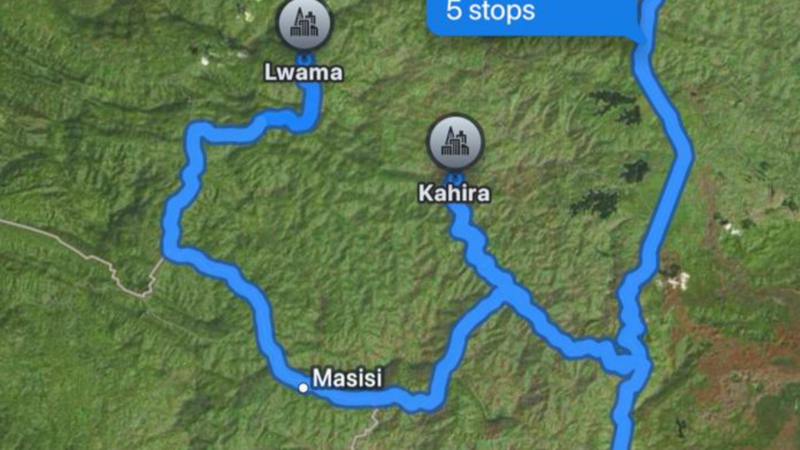
Task: Select the Kahira city pin
Action: click(455, 141)
